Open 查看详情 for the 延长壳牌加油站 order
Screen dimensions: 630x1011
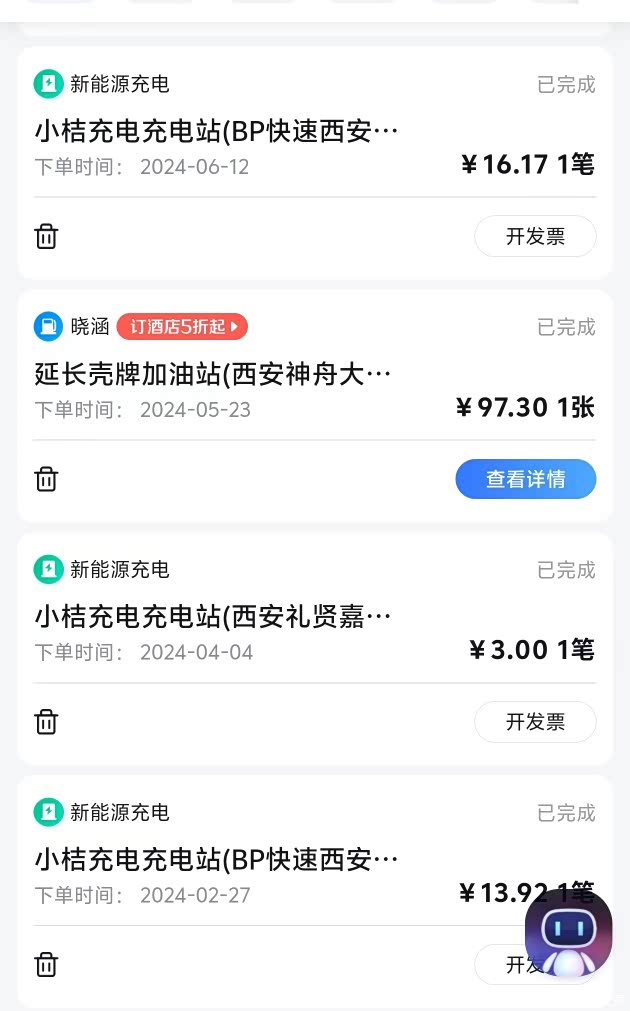click(x=526, y=480)
